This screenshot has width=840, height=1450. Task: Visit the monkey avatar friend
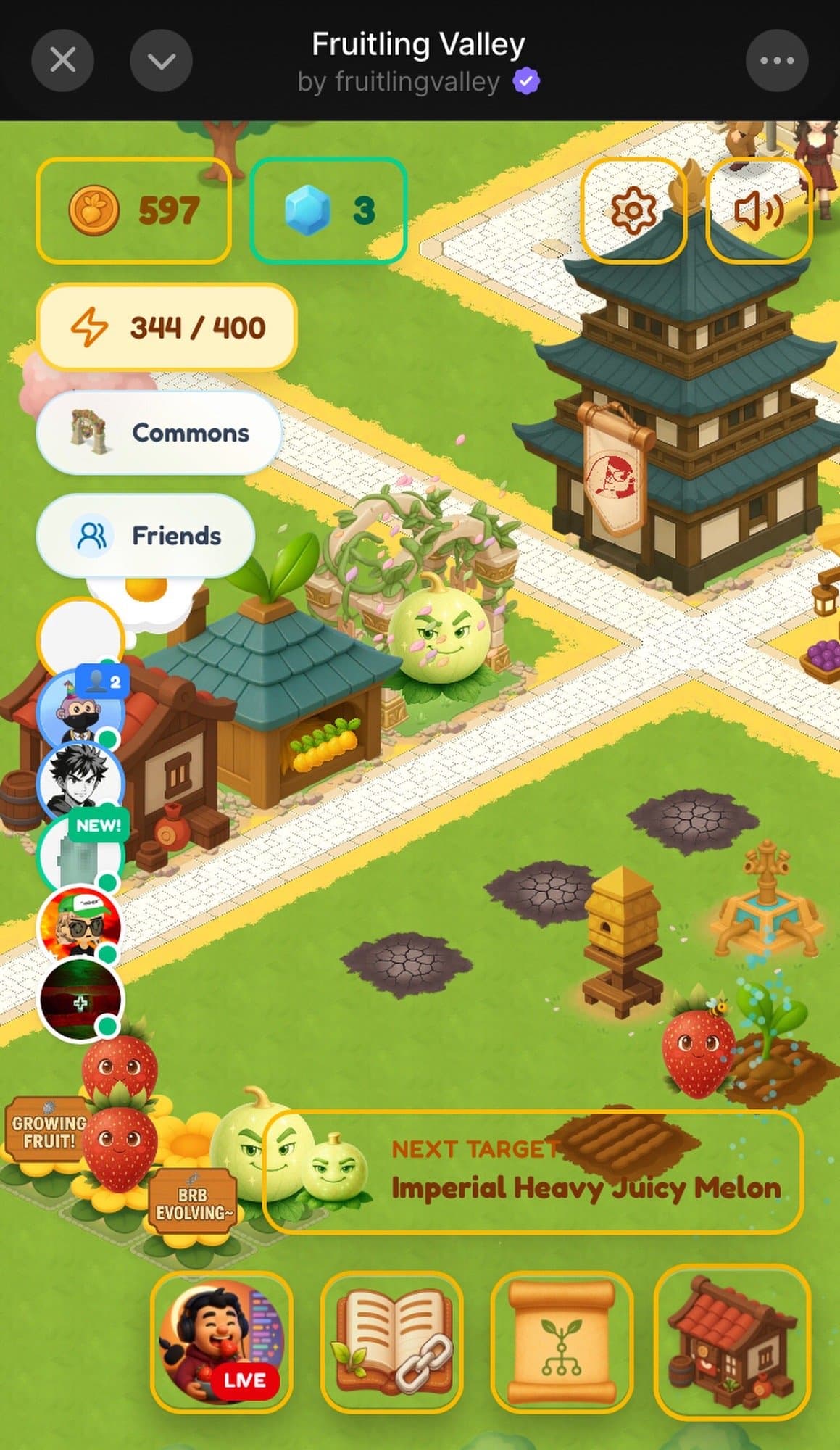[x=80, y=710]
